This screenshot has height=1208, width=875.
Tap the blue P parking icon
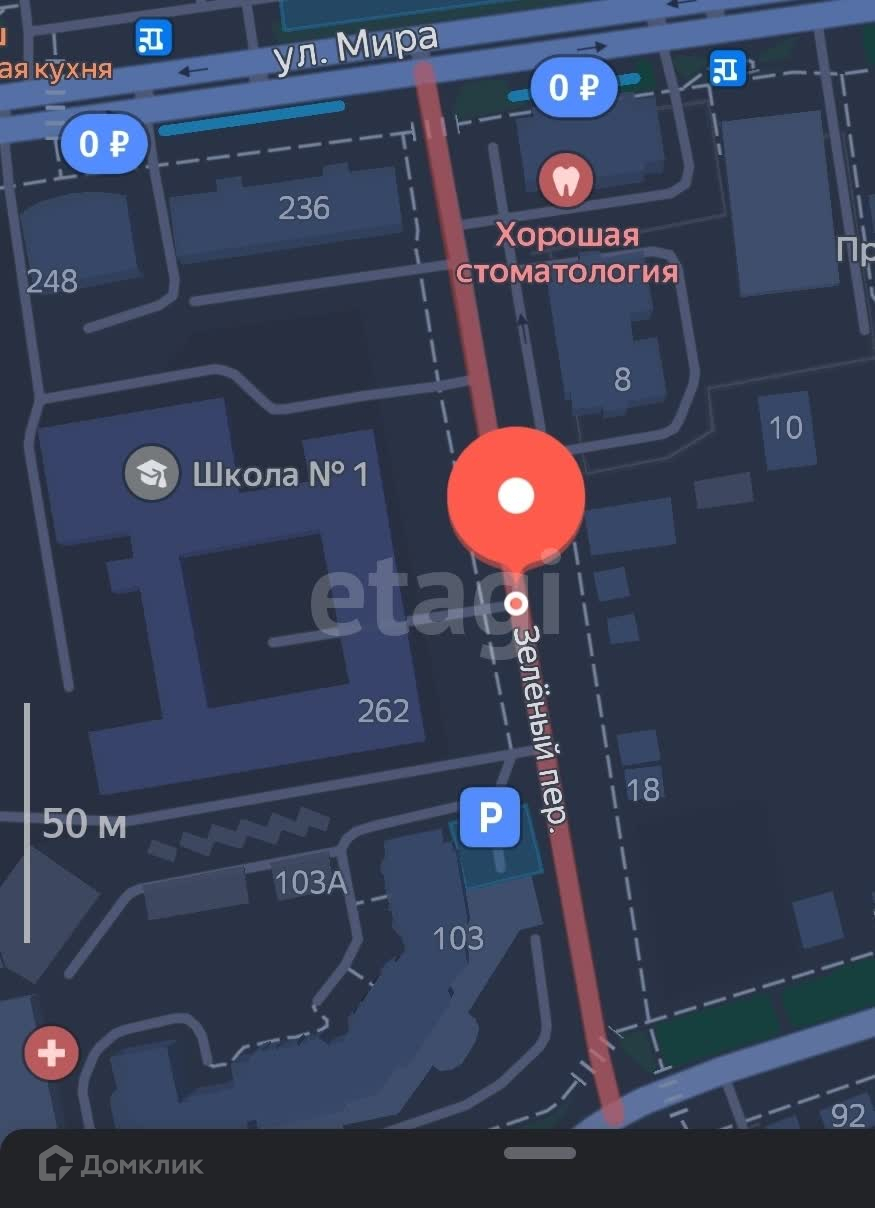coord(489,817)
